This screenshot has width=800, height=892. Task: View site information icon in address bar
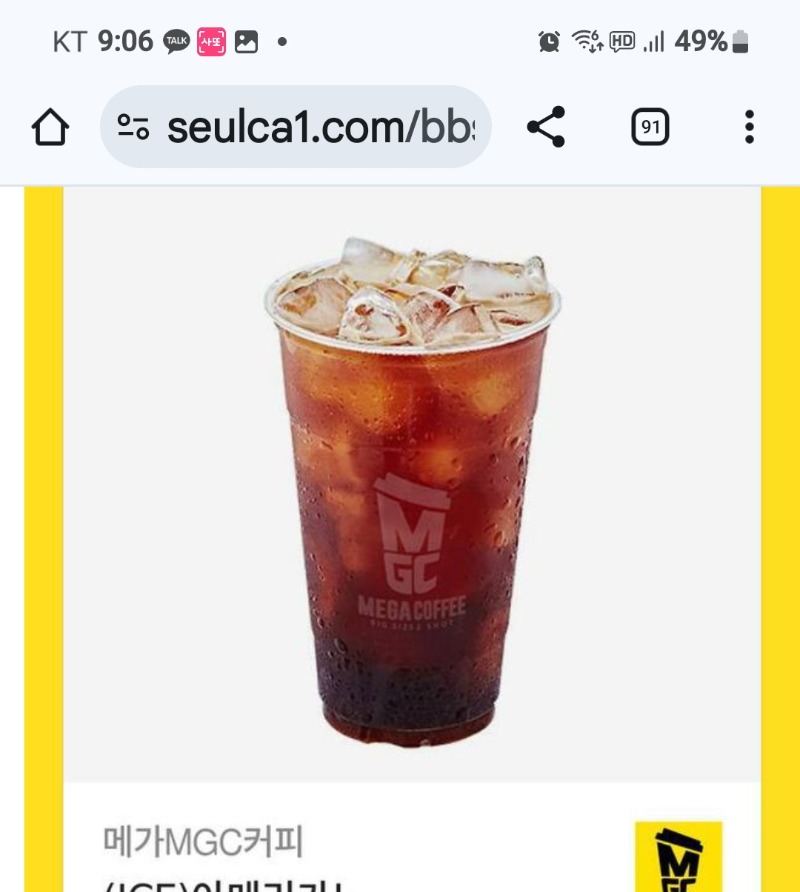[x=133, y=127]
